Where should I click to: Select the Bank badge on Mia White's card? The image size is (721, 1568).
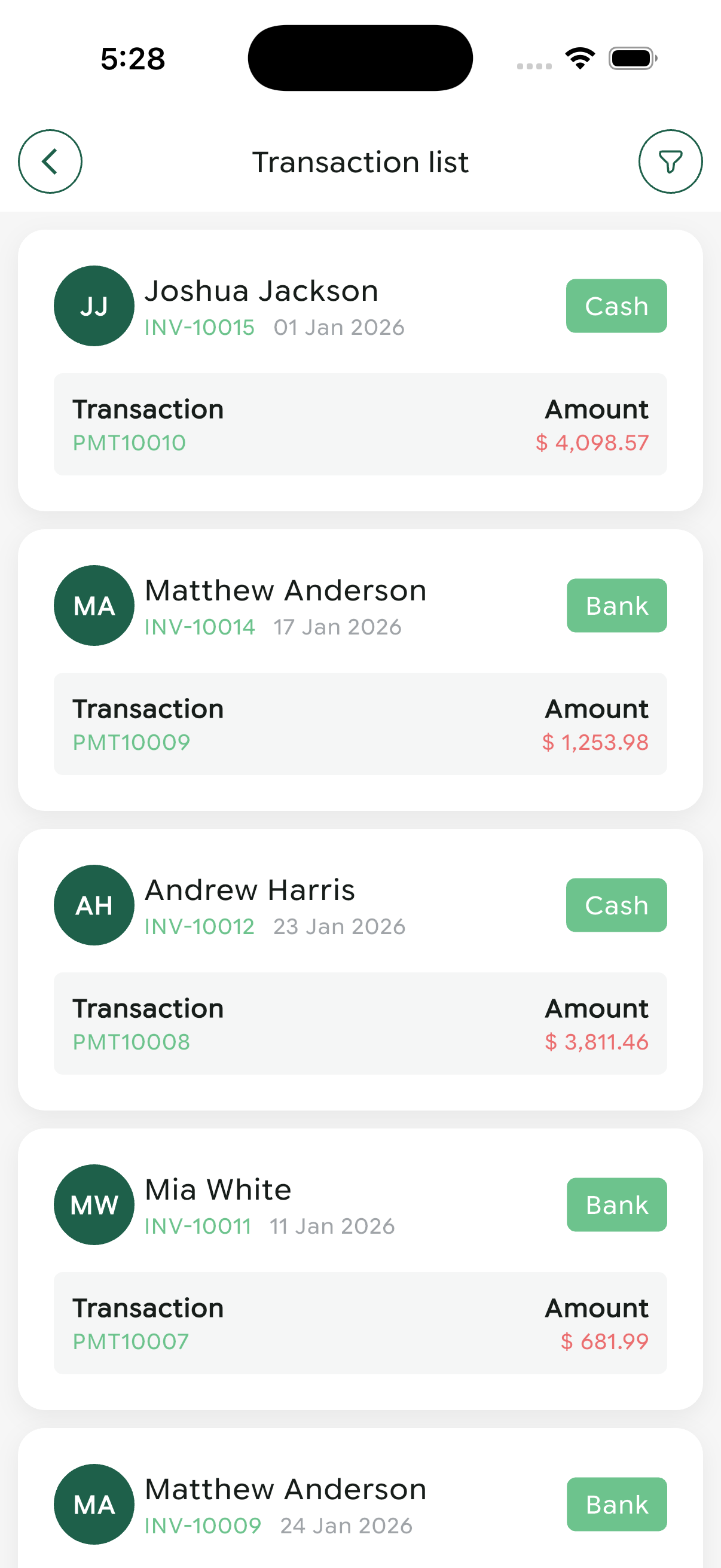pos(616,1204)
